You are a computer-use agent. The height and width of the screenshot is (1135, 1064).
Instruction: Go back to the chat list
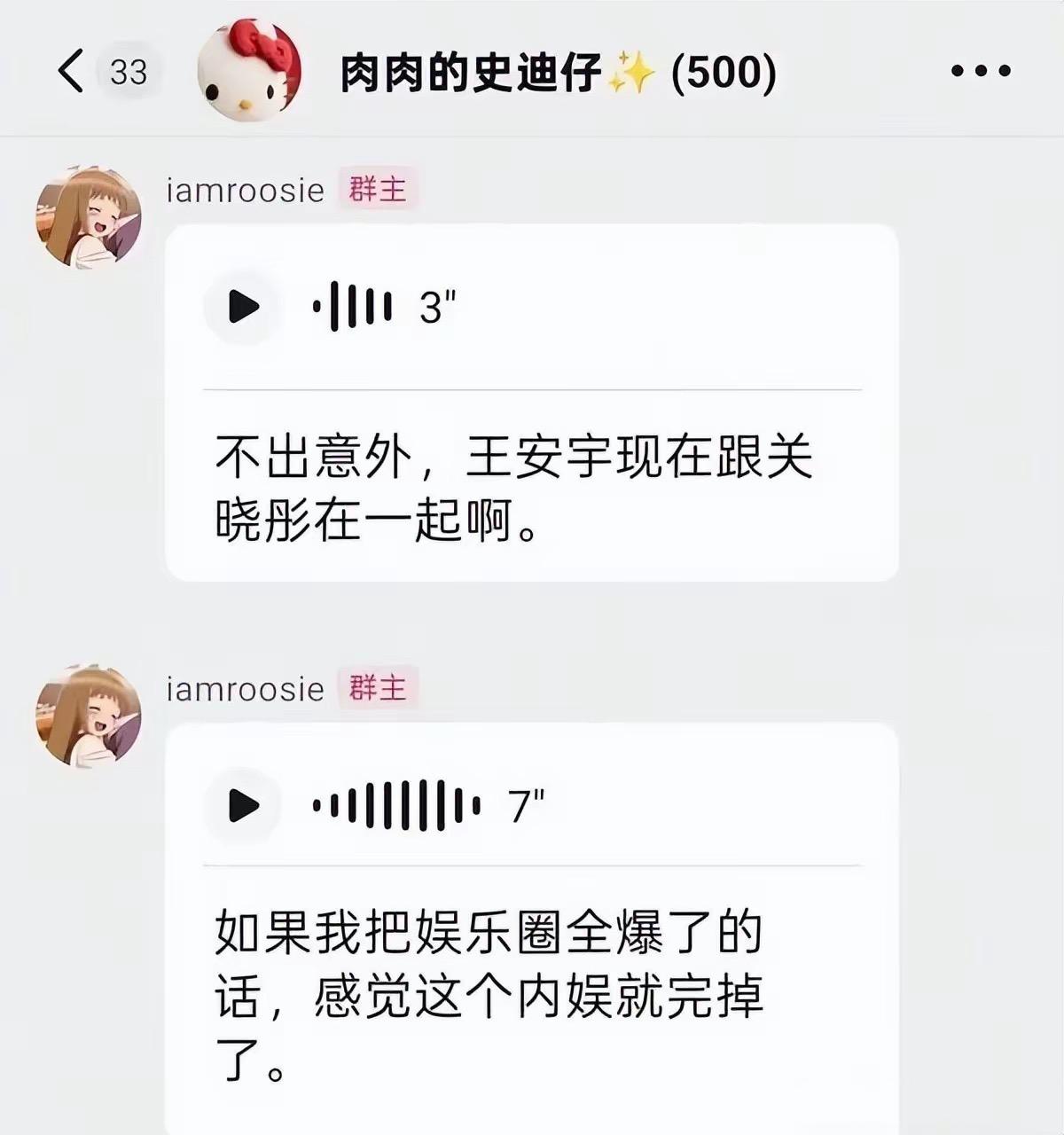tap(71, 71)
